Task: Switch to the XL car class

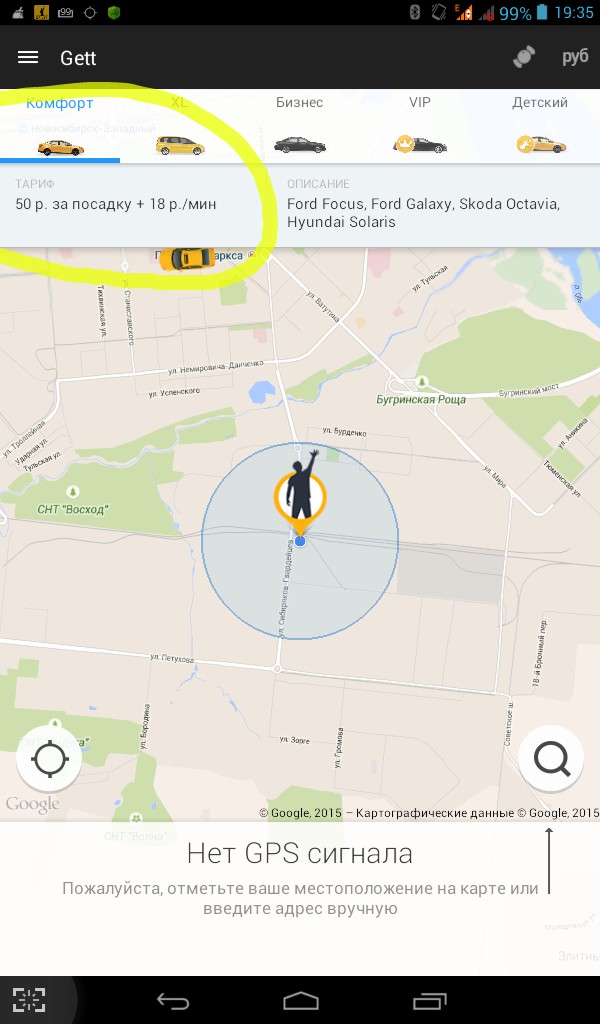Action: coord(180,125)
